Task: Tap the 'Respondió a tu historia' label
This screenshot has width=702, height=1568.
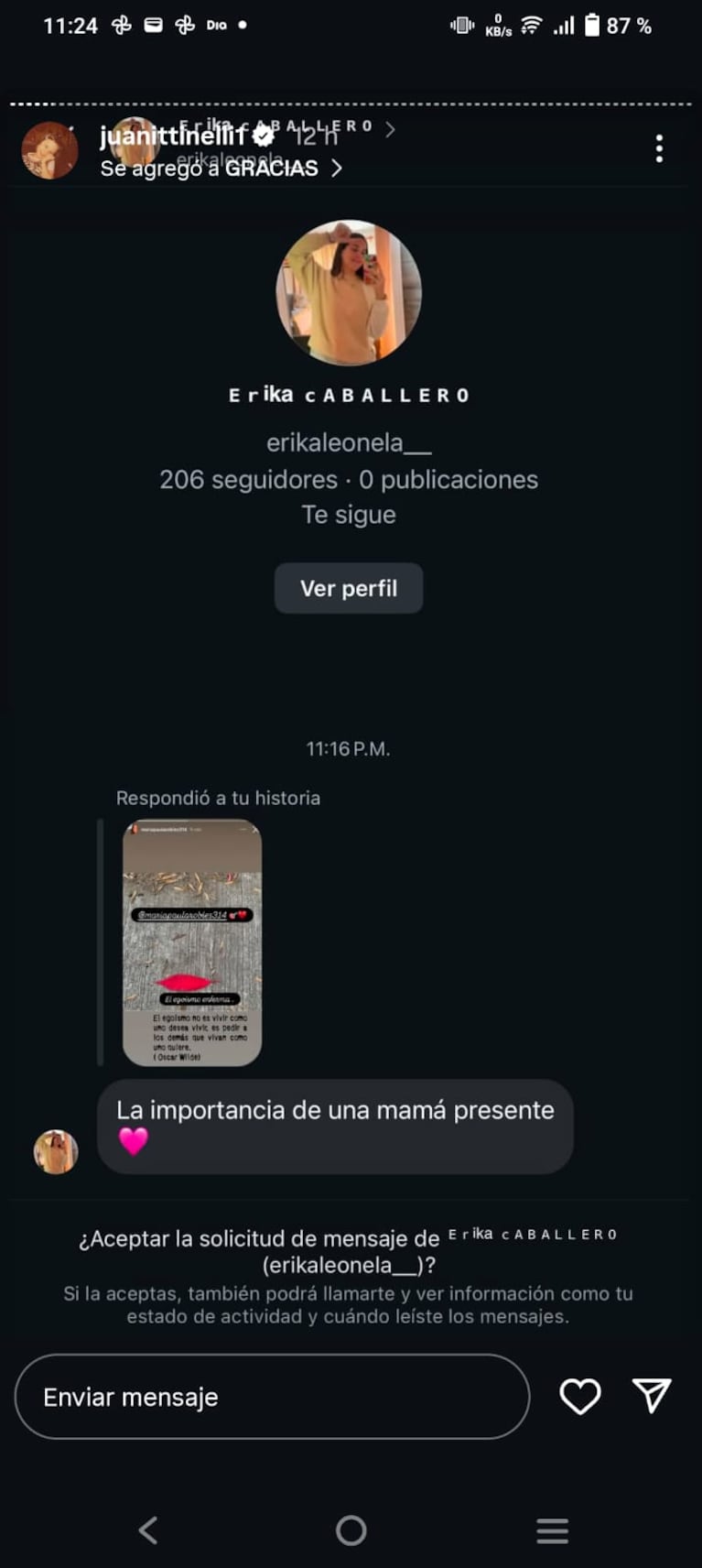Action: 217,798
